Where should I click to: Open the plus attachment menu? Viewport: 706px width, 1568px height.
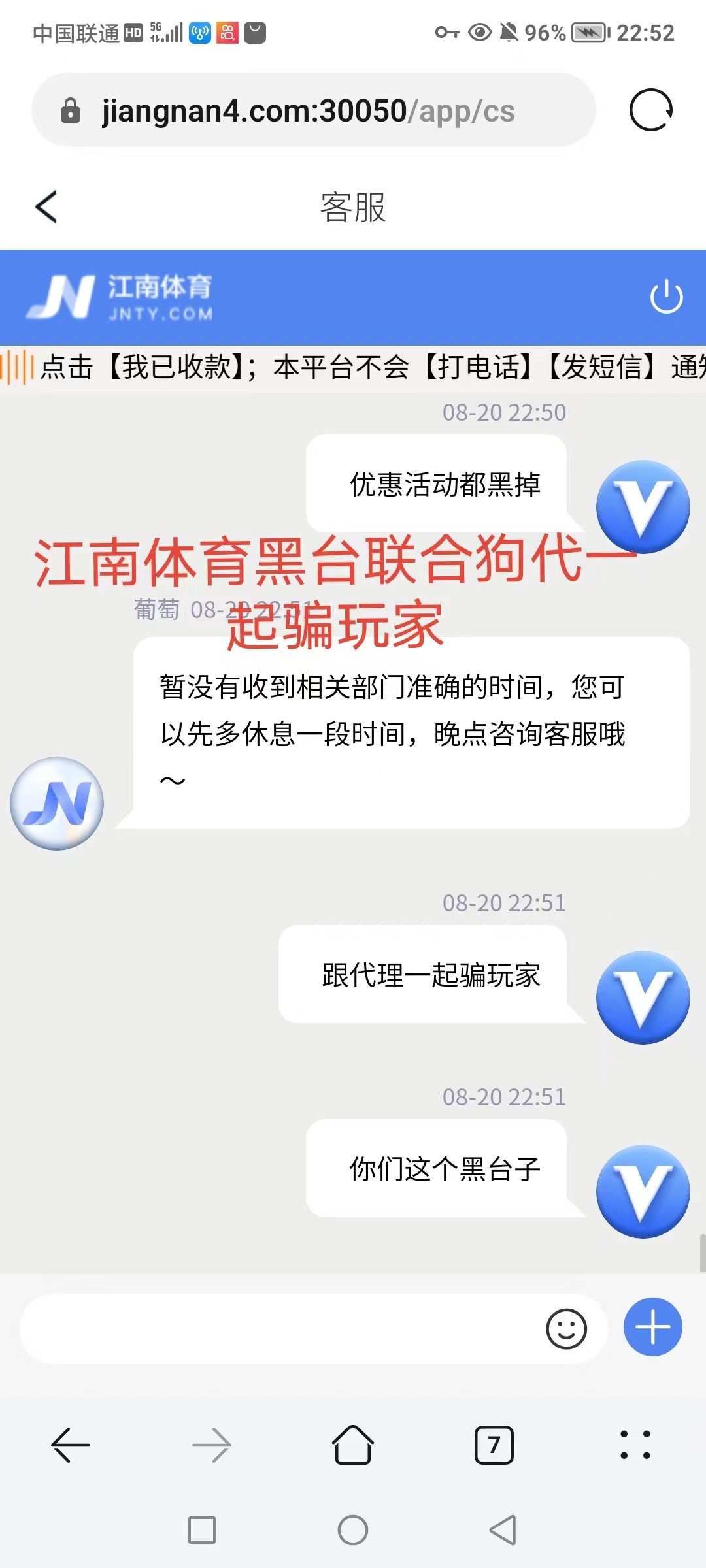(652, 1327)
